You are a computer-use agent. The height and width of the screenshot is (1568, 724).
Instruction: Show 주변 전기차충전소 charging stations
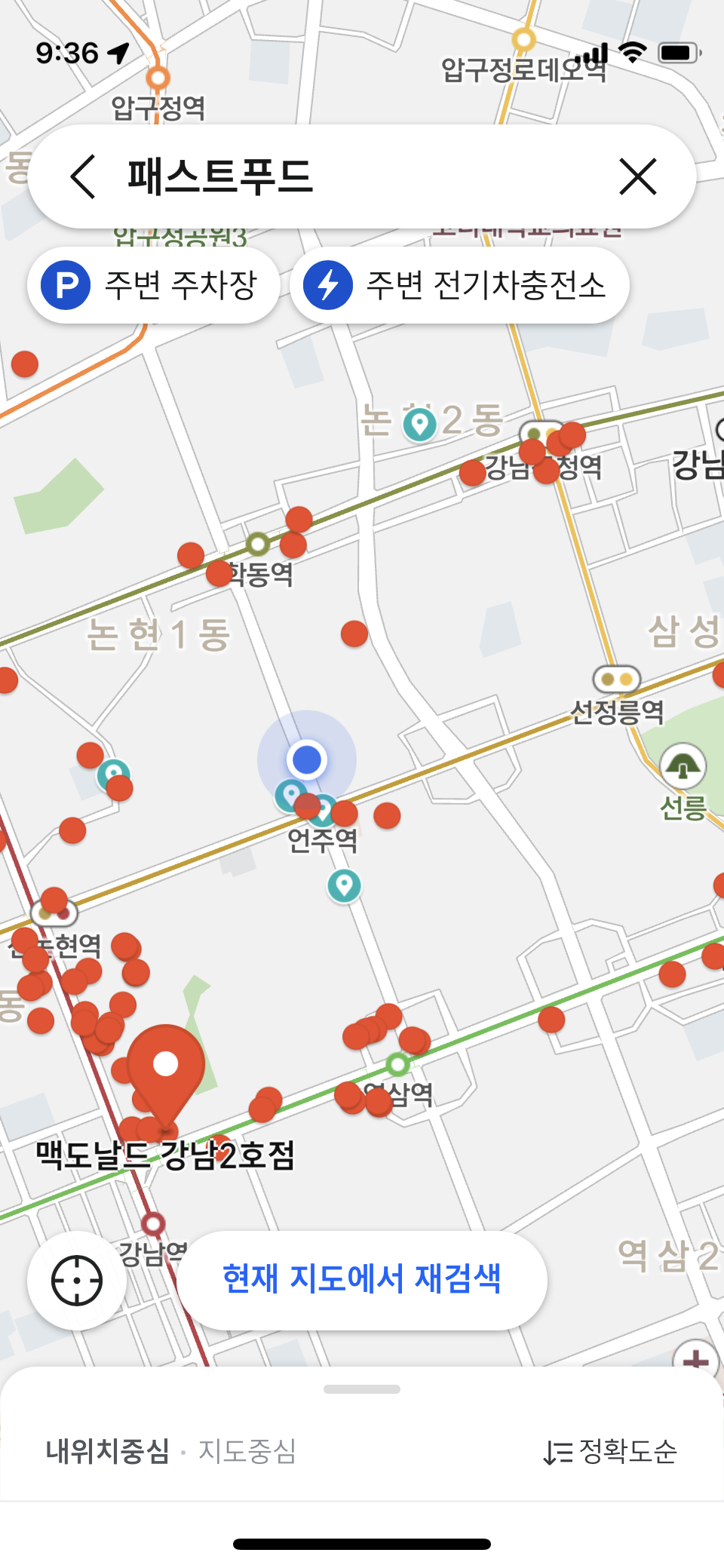tap(459, 286)
